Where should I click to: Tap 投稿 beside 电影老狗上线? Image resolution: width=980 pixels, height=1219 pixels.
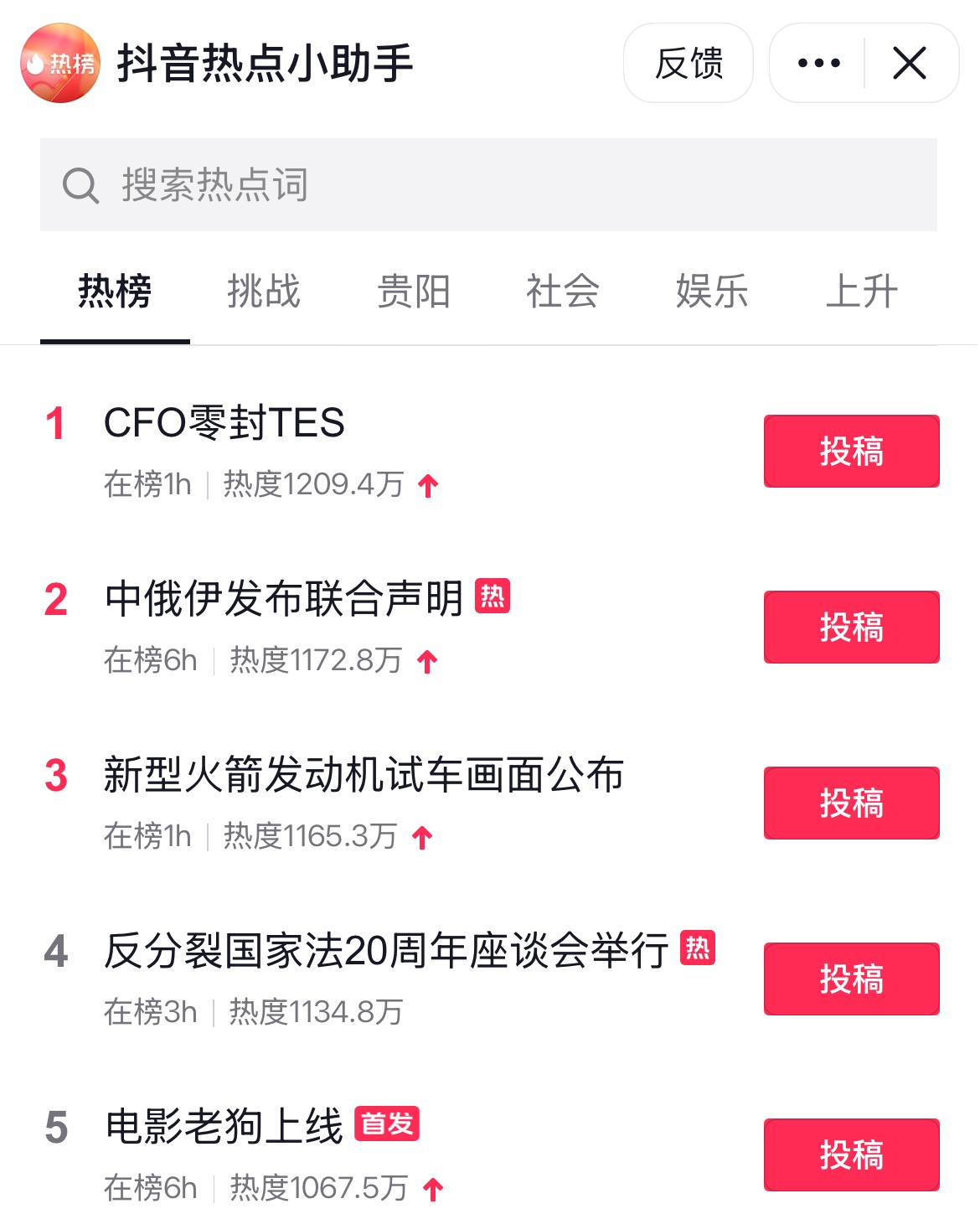tap(851, 1155)
